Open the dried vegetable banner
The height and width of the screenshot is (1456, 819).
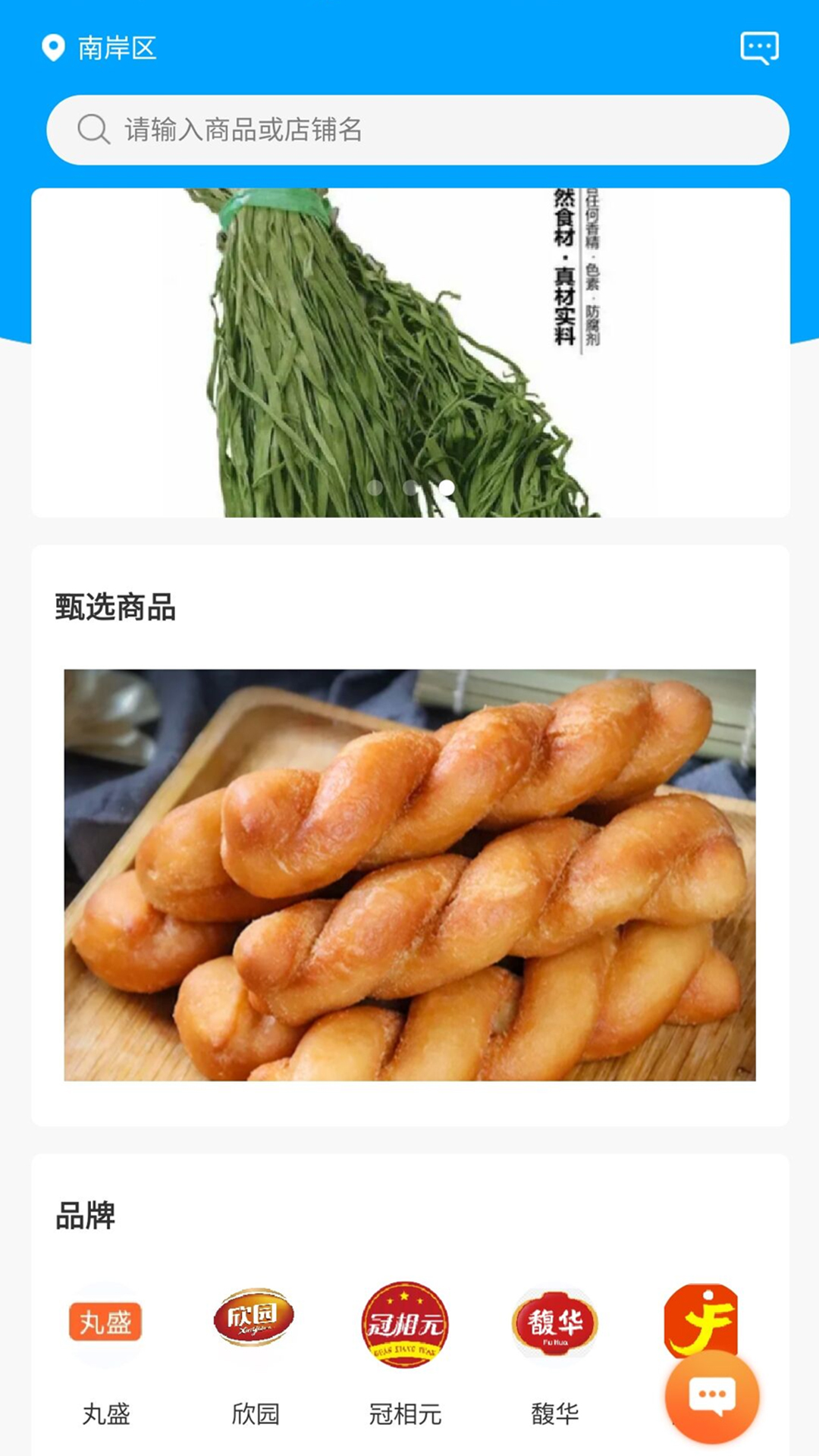tap(409, 353)
